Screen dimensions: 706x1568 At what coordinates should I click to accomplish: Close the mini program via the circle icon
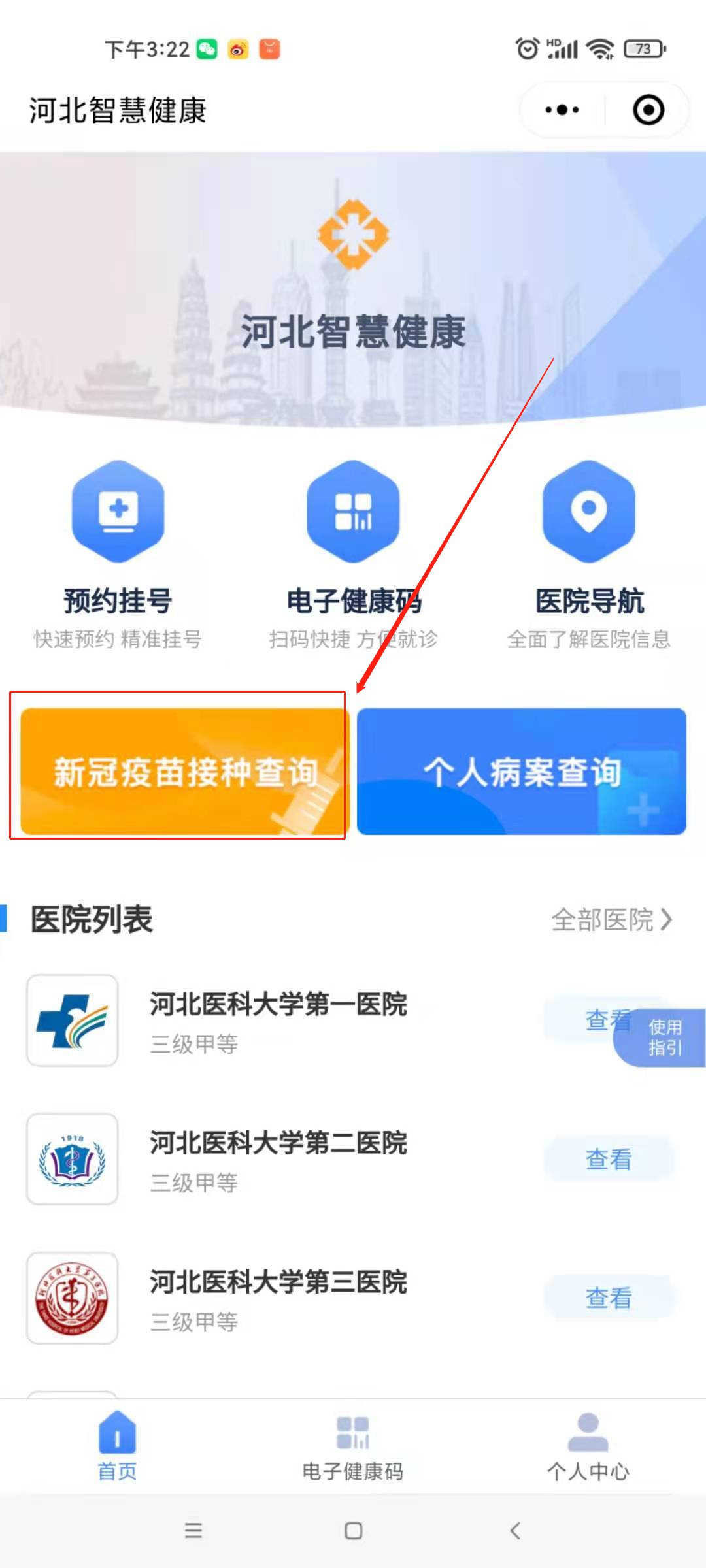(648, 110)
